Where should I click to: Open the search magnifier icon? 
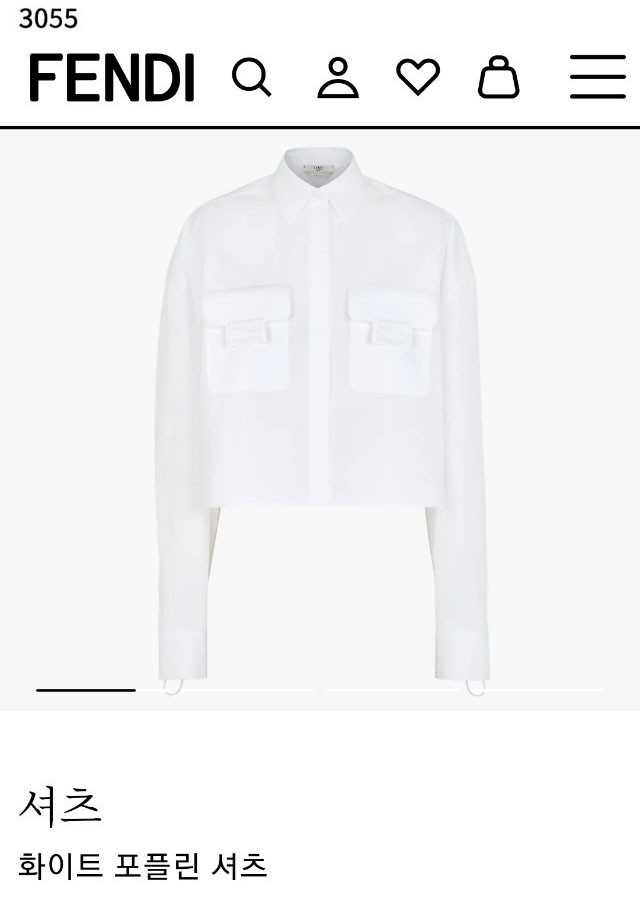(x=251, y=78)
